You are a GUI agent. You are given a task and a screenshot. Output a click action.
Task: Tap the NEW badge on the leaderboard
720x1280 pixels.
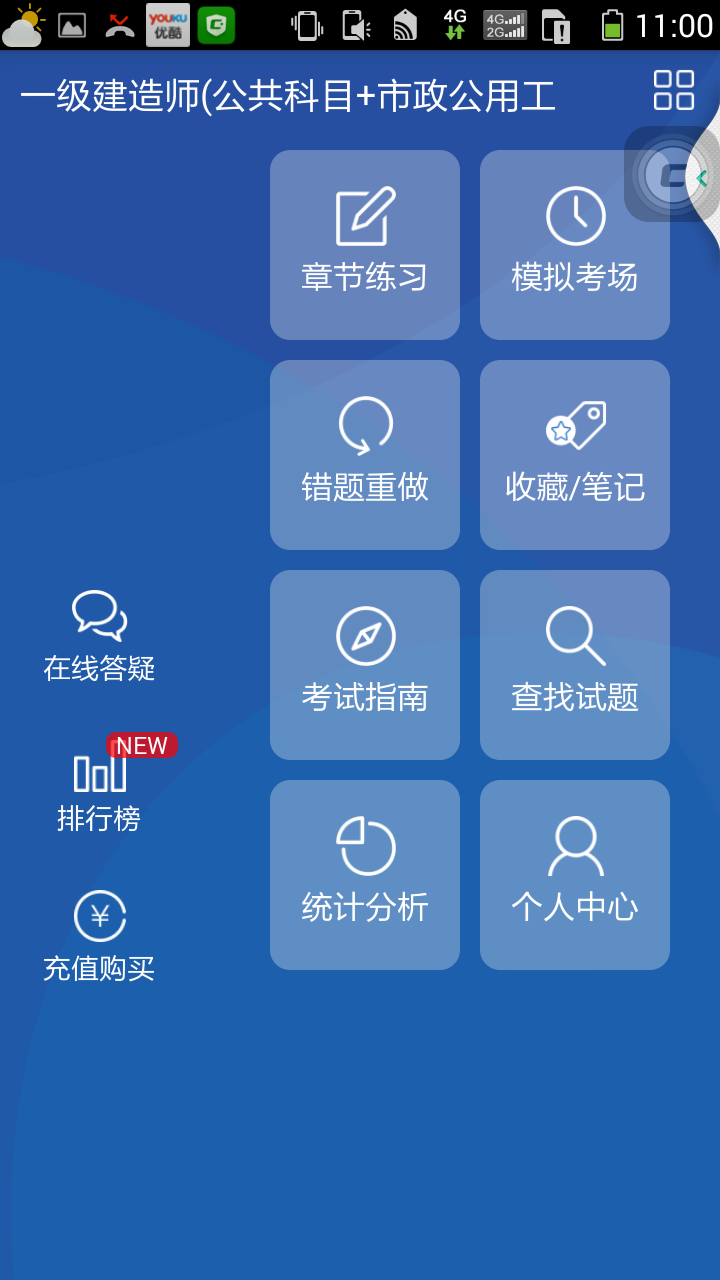coord(141,745)
